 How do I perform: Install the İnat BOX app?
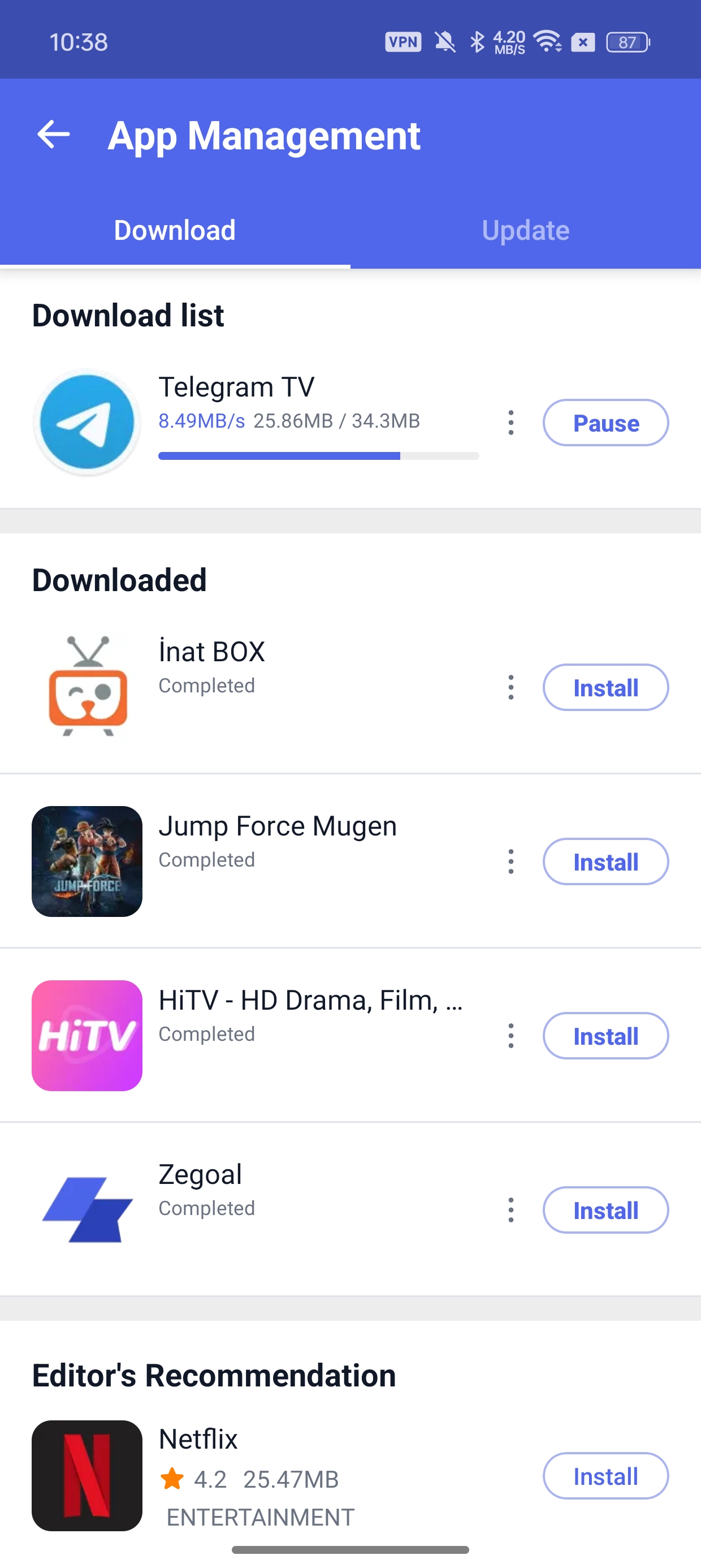coord(605,687)
